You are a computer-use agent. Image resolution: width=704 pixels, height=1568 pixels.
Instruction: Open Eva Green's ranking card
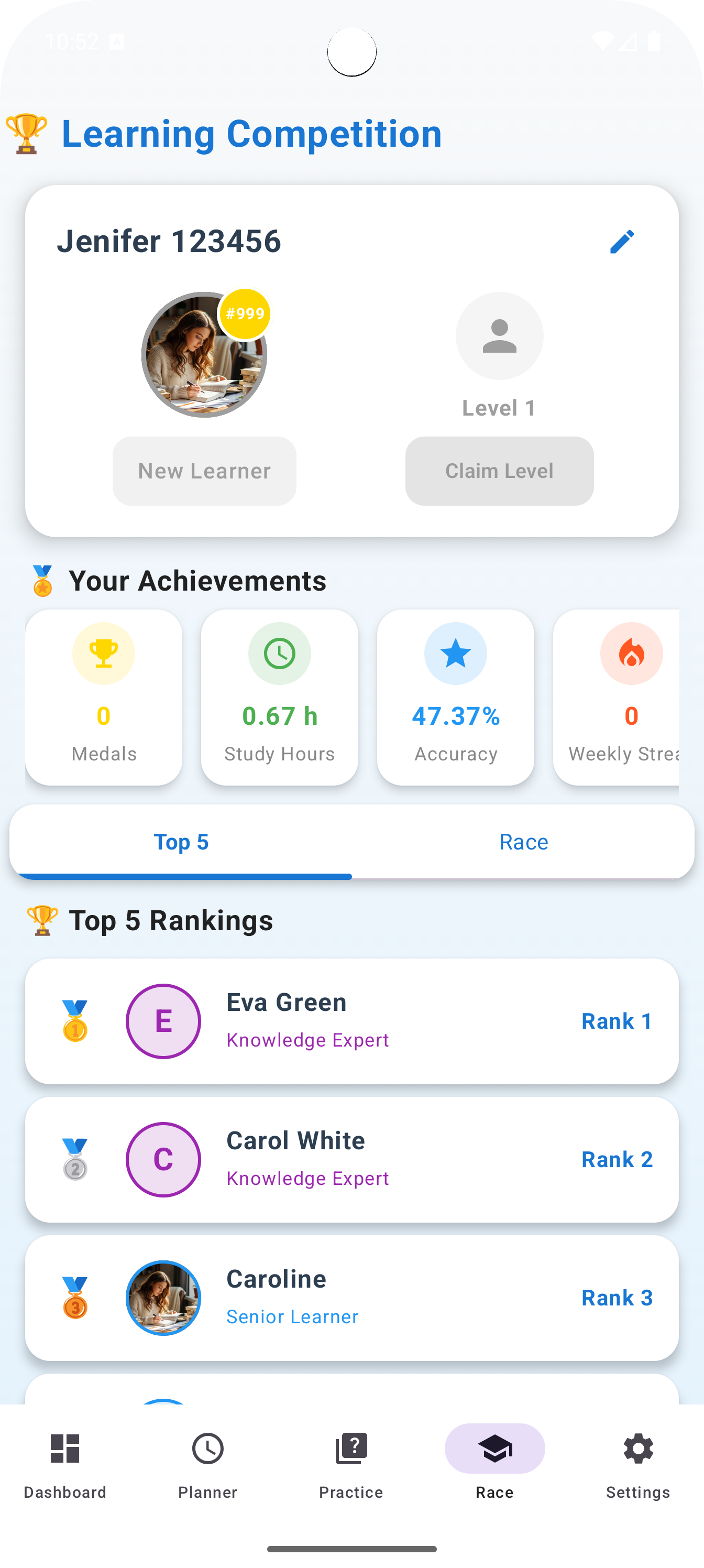pyautogui.click(x=351, y=1021)
